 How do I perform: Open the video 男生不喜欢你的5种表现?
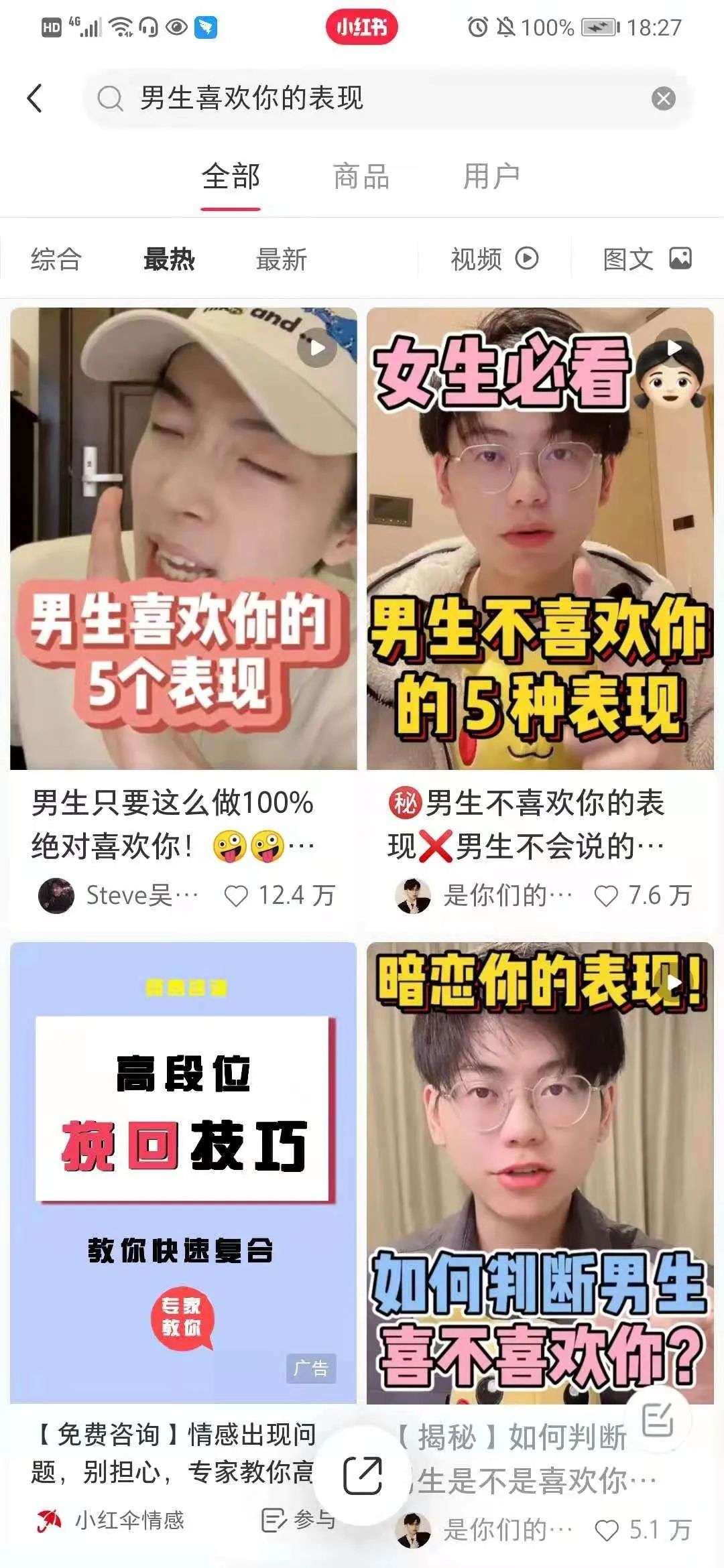pos(540,538)
